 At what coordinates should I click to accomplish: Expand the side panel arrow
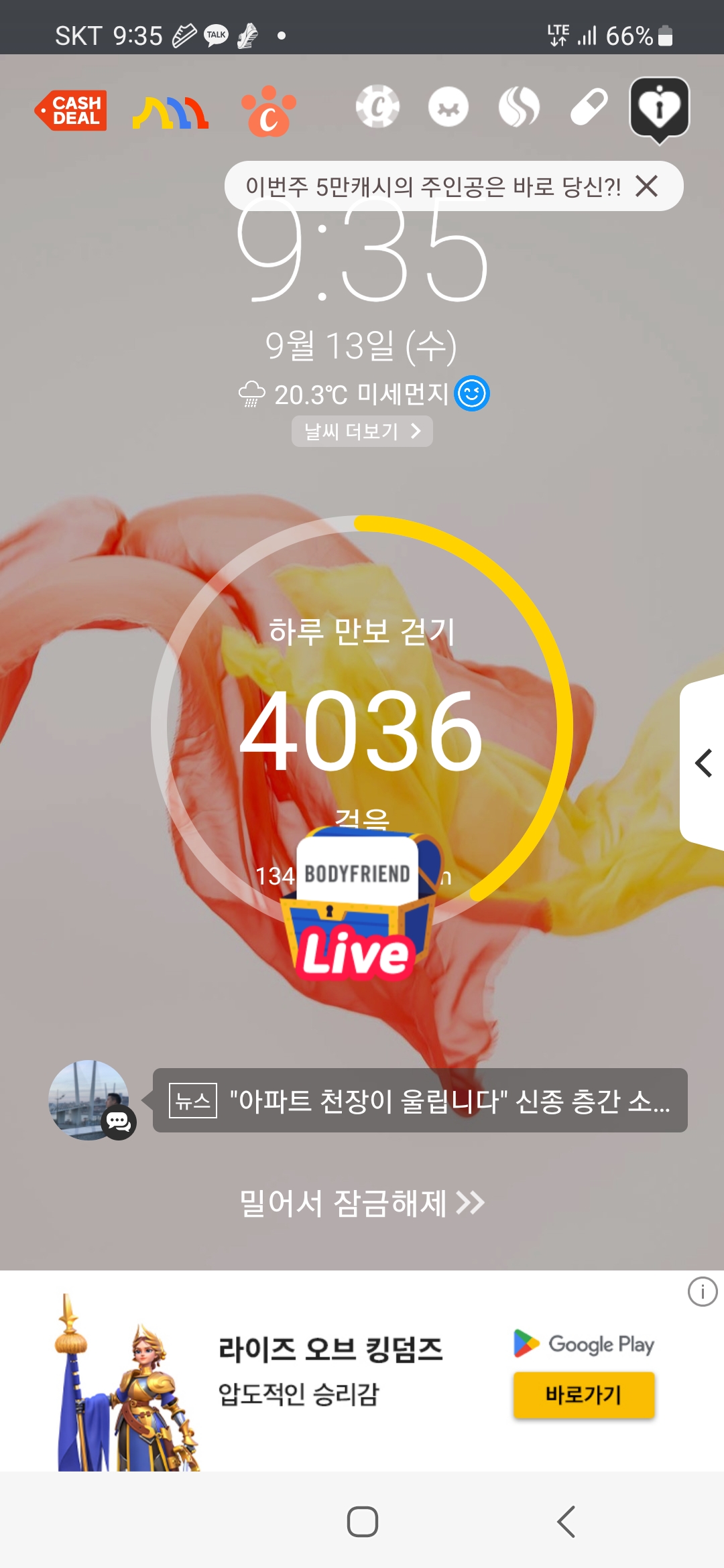703,763
